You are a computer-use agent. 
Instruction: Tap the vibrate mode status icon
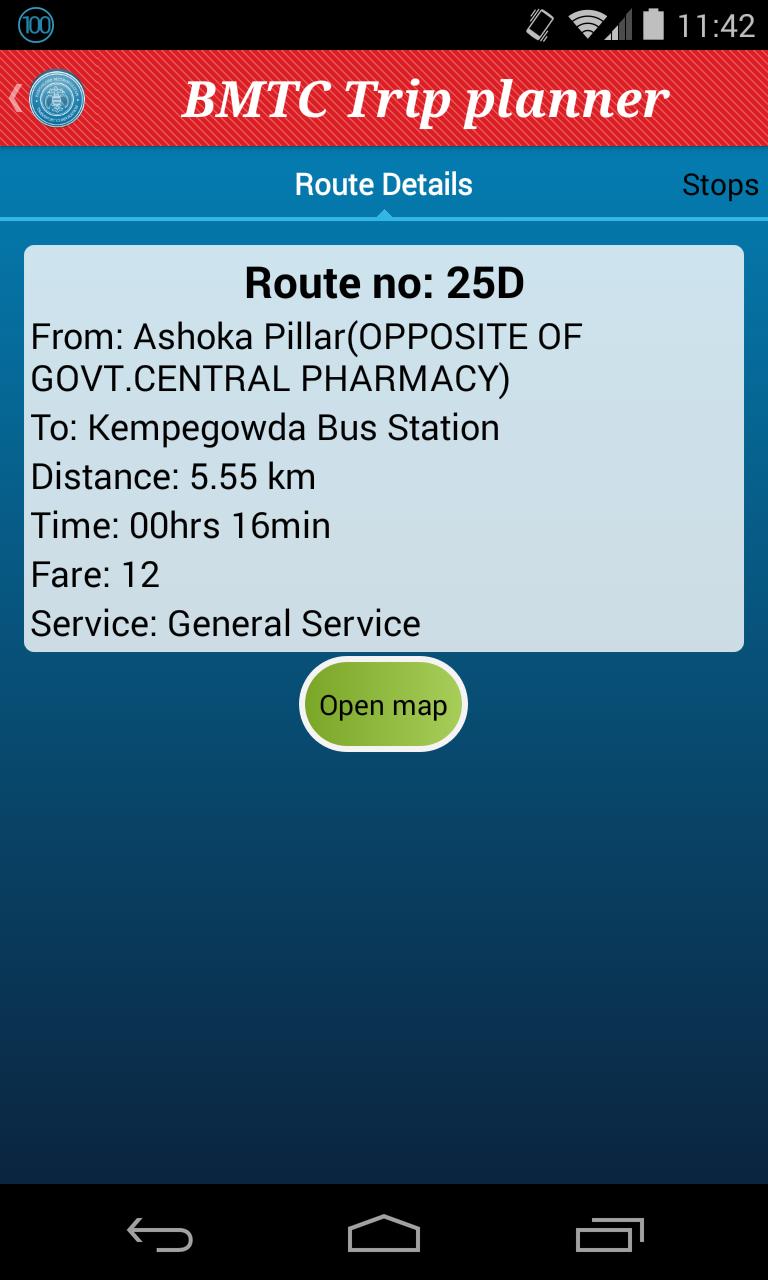pos(540,25)
